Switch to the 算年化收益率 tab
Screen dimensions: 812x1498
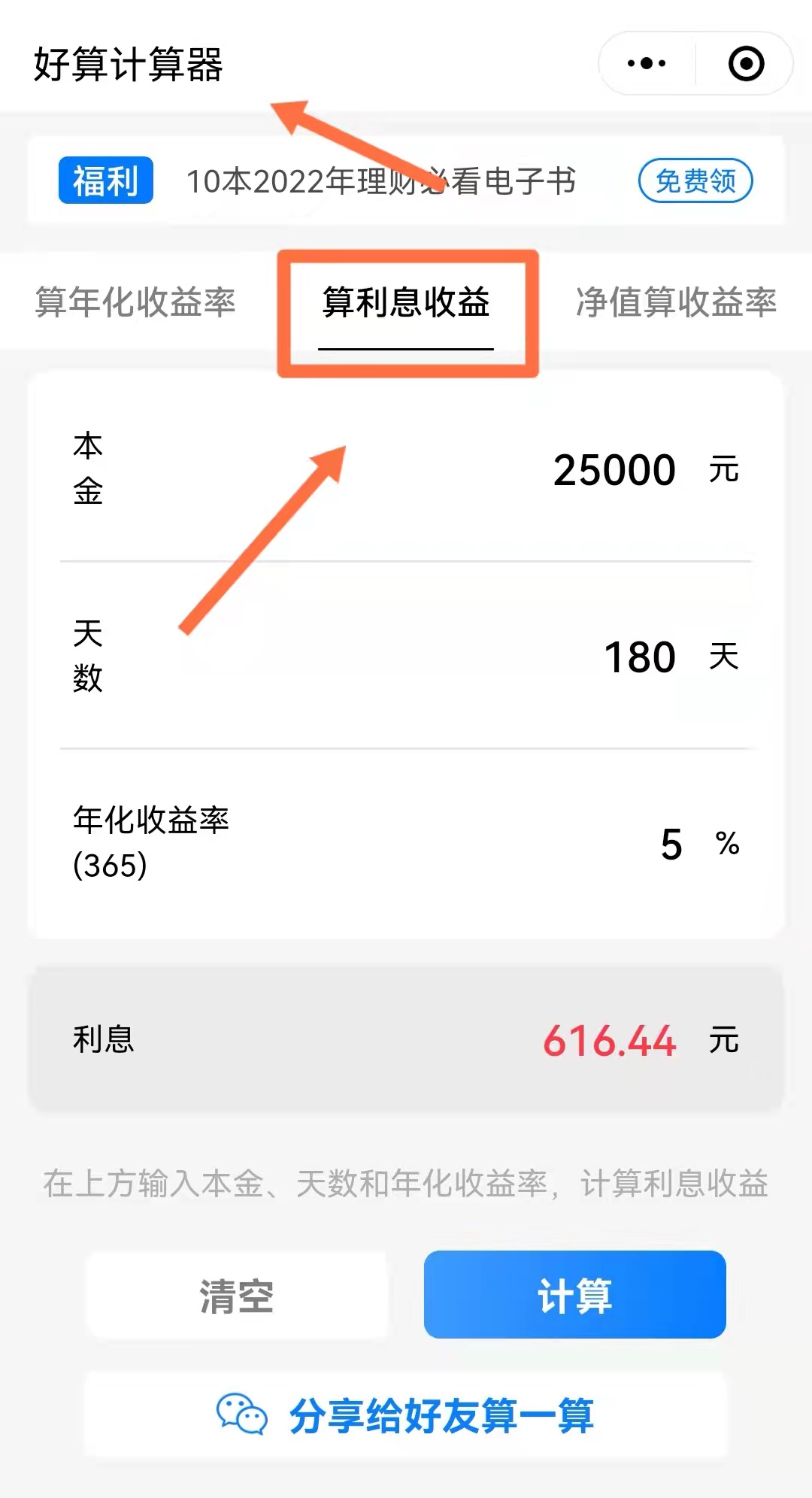pyautogui.click(x=135, y=302)
